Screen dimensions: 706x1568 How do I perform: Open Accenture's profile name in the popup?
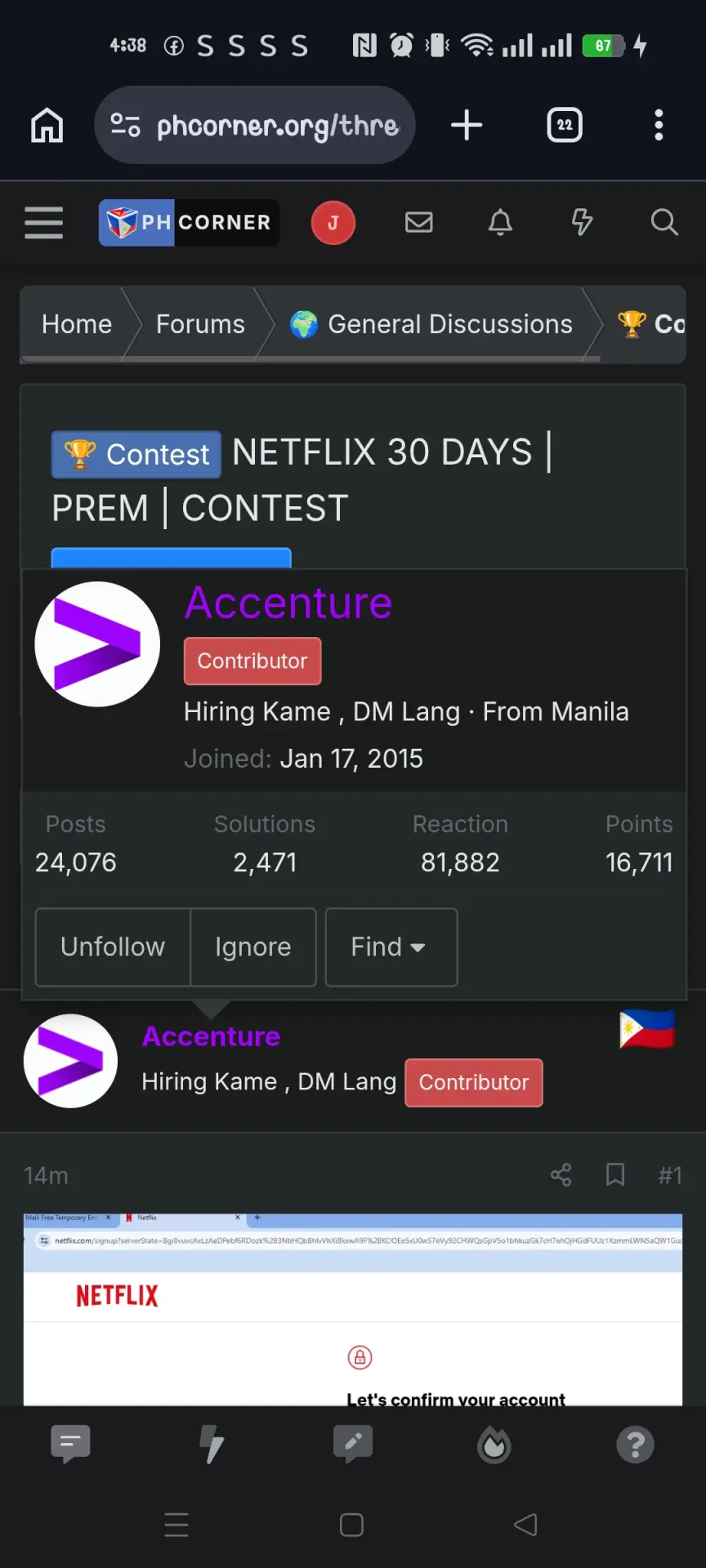click(288, 603)
